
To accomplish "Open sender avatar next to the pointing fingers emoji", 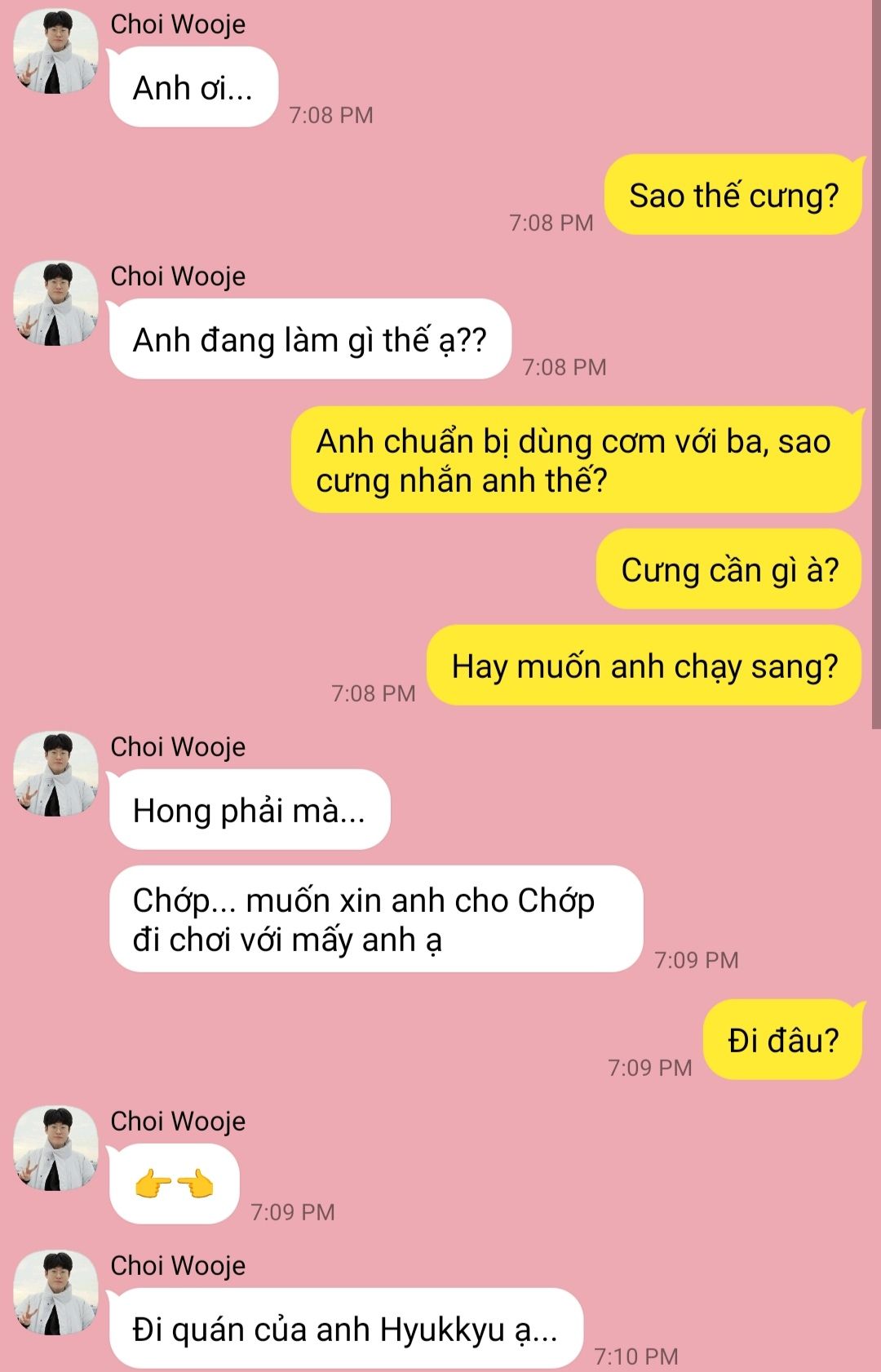I will coord(55,1149).
